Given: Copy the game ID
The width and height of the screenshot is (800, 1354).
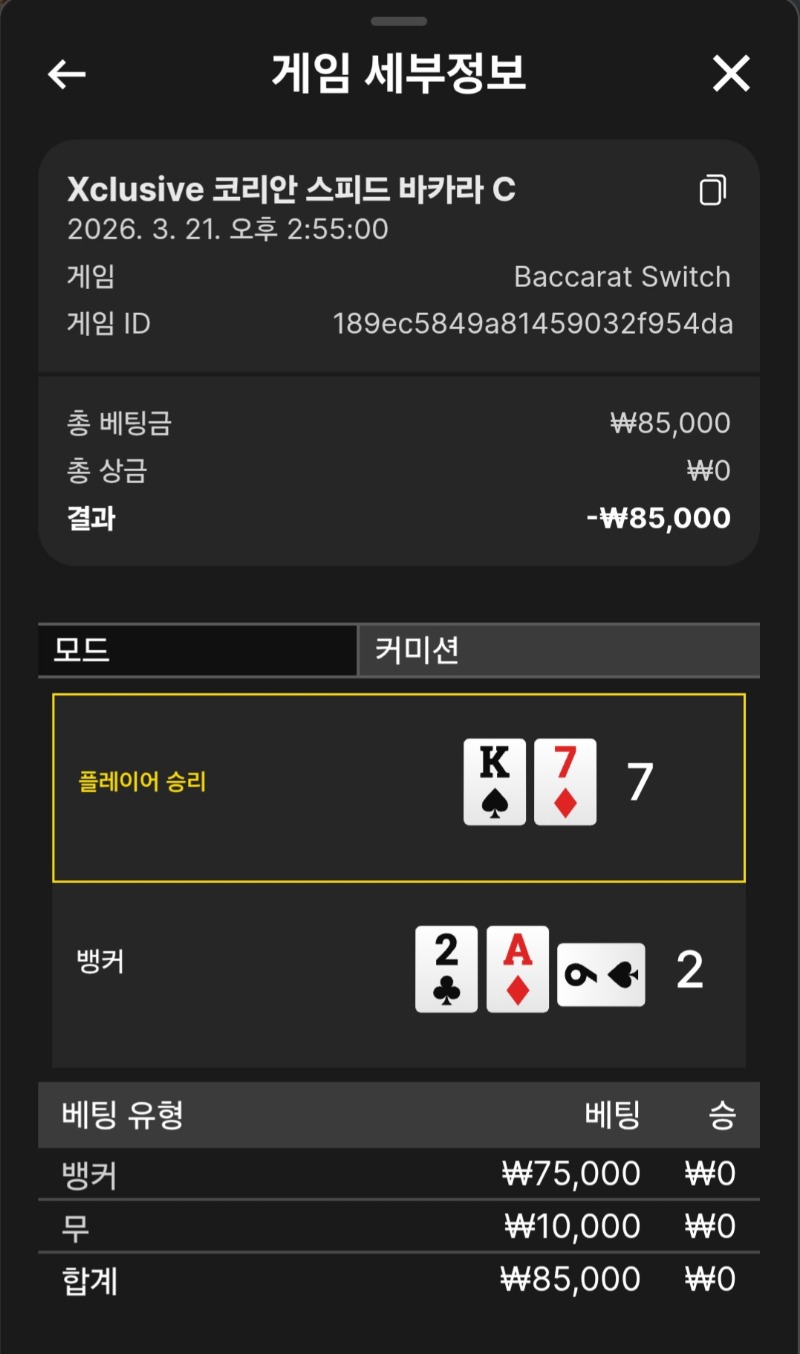Looking at the screenshot, I should click(x=712, y=190).
